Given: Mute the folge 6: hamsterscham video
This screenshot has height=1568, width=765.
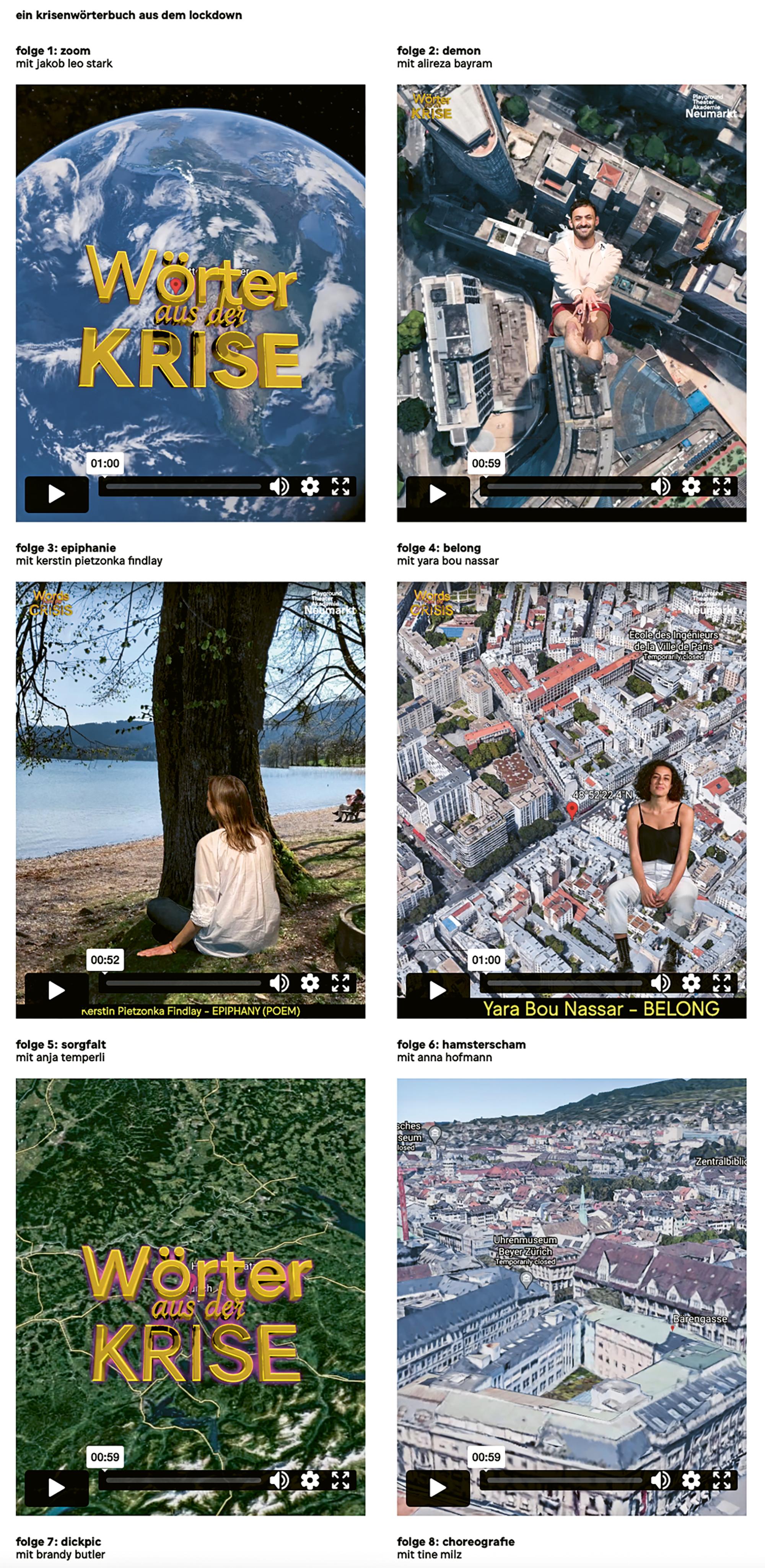Looking at the screenshot, I should [661, 1480].
